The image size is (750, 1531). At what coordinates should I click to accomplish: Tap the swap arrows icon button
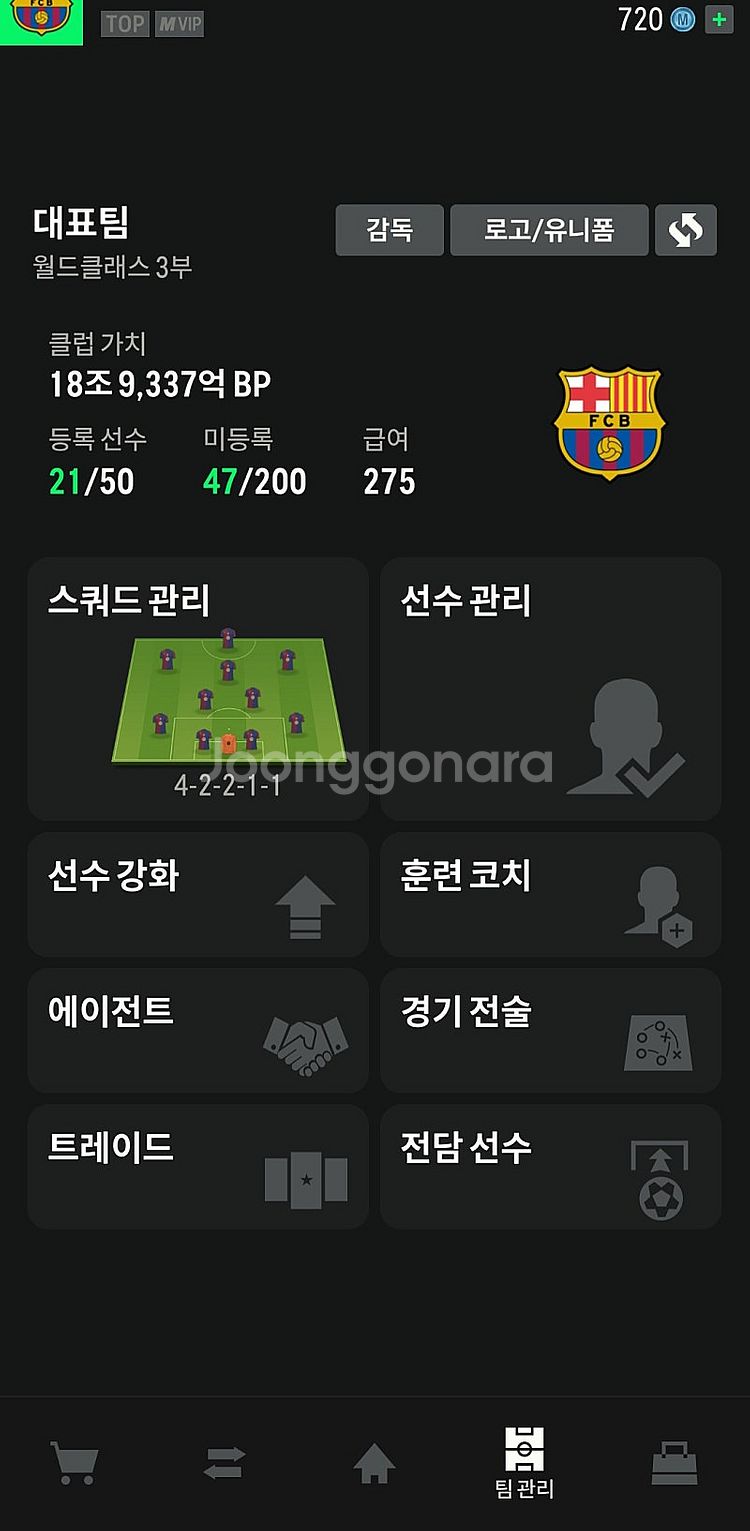(686, 230)
